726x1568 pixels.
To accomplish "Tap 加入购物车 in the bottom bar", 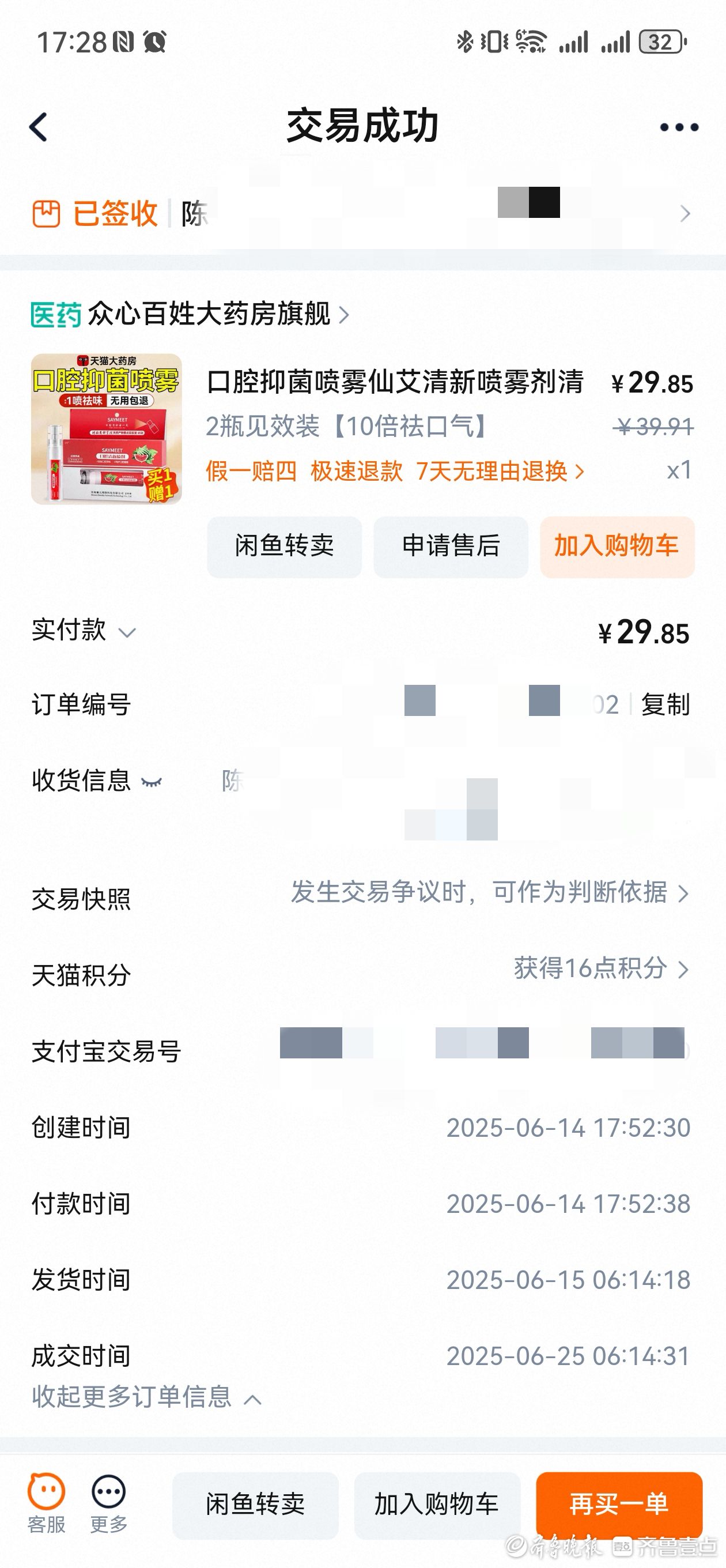I will point(436,1504).
